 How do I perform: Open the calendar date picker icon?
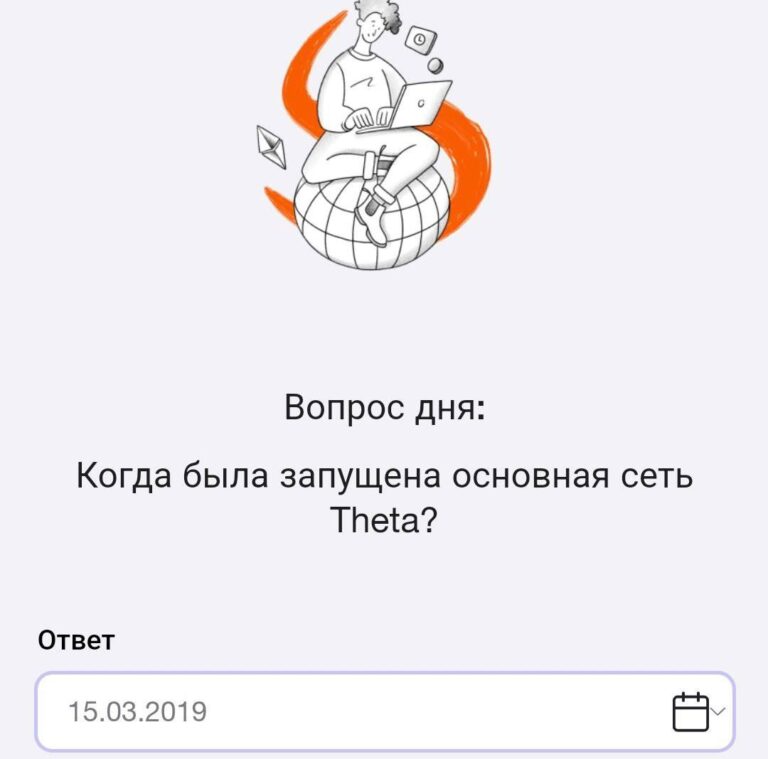[691, 712]
